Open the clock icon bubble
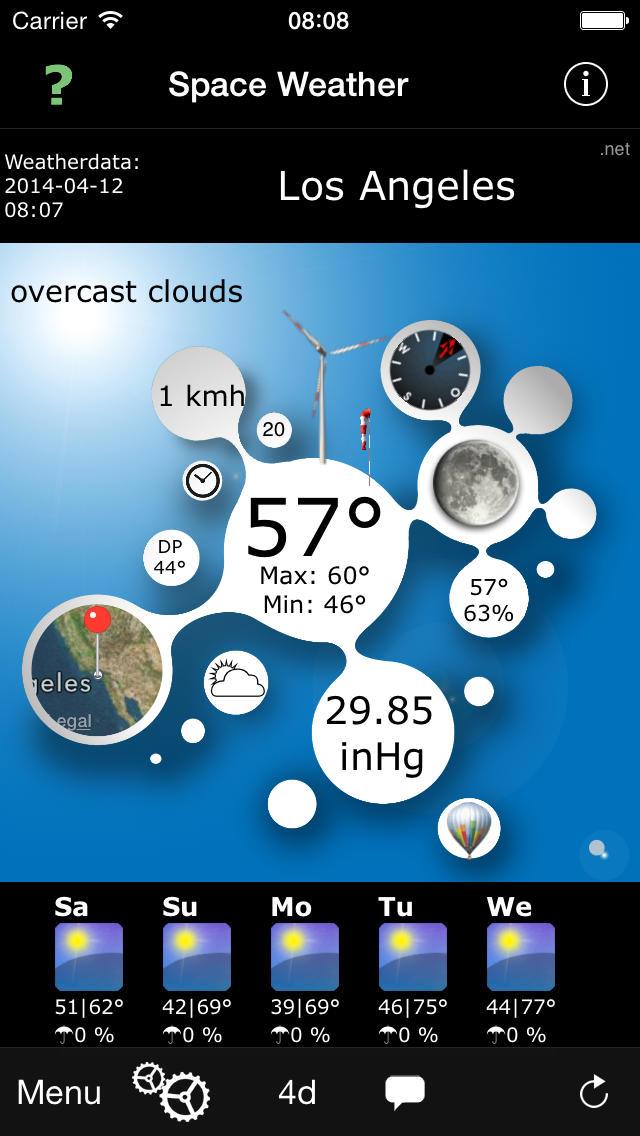The width and height of the screenshot is (640, 1136). click(202, 481)
